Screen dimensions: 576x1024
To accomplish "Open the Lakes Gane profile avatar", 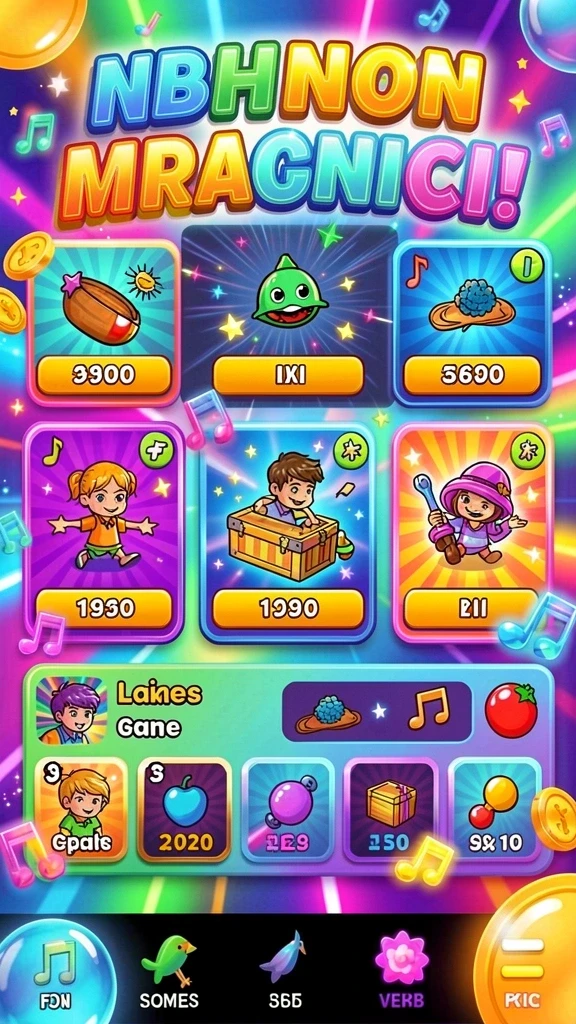I will pos(71,710).
